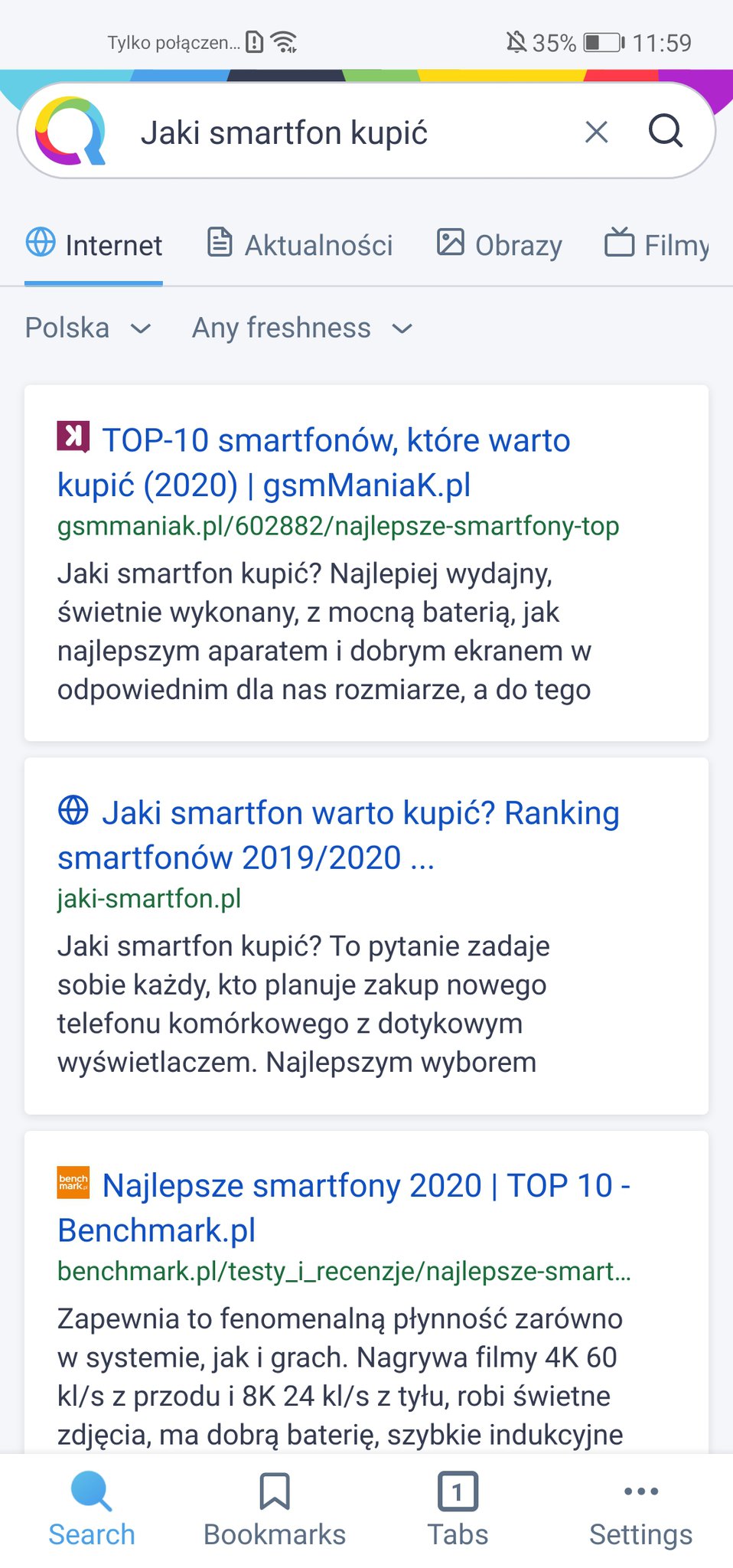
Task: Expand the Polska region dropdown
Action: coord(88,328)
